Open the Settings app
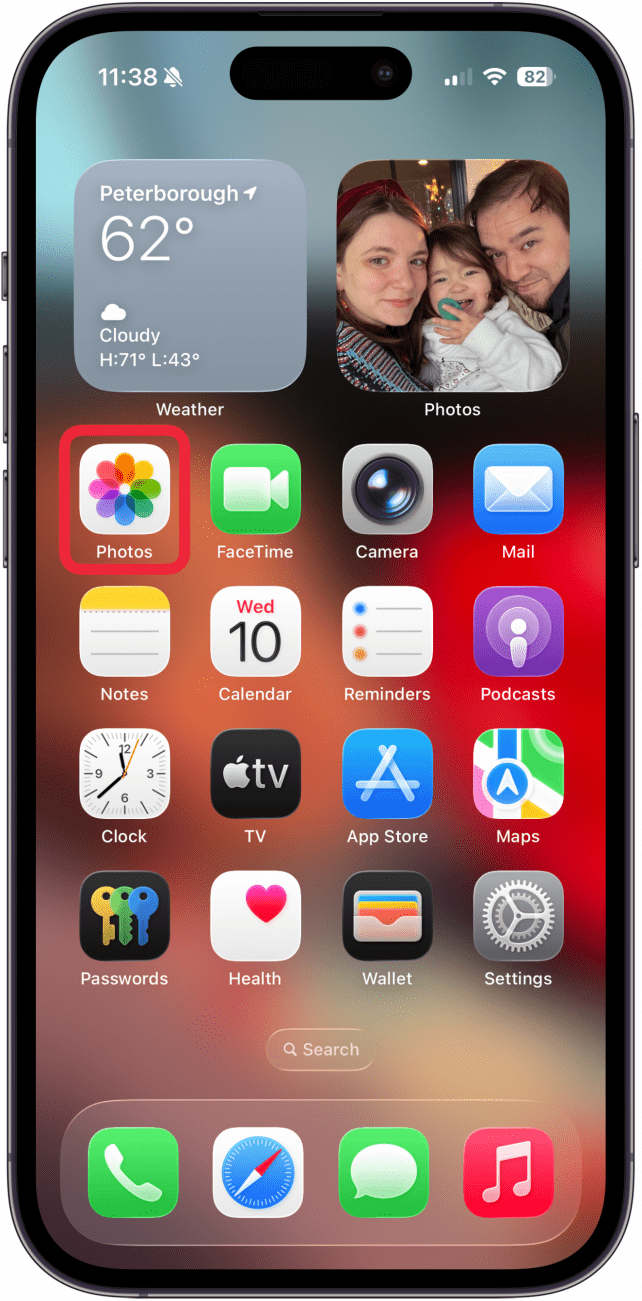The image size is (642, 1301). coord(518,916)
